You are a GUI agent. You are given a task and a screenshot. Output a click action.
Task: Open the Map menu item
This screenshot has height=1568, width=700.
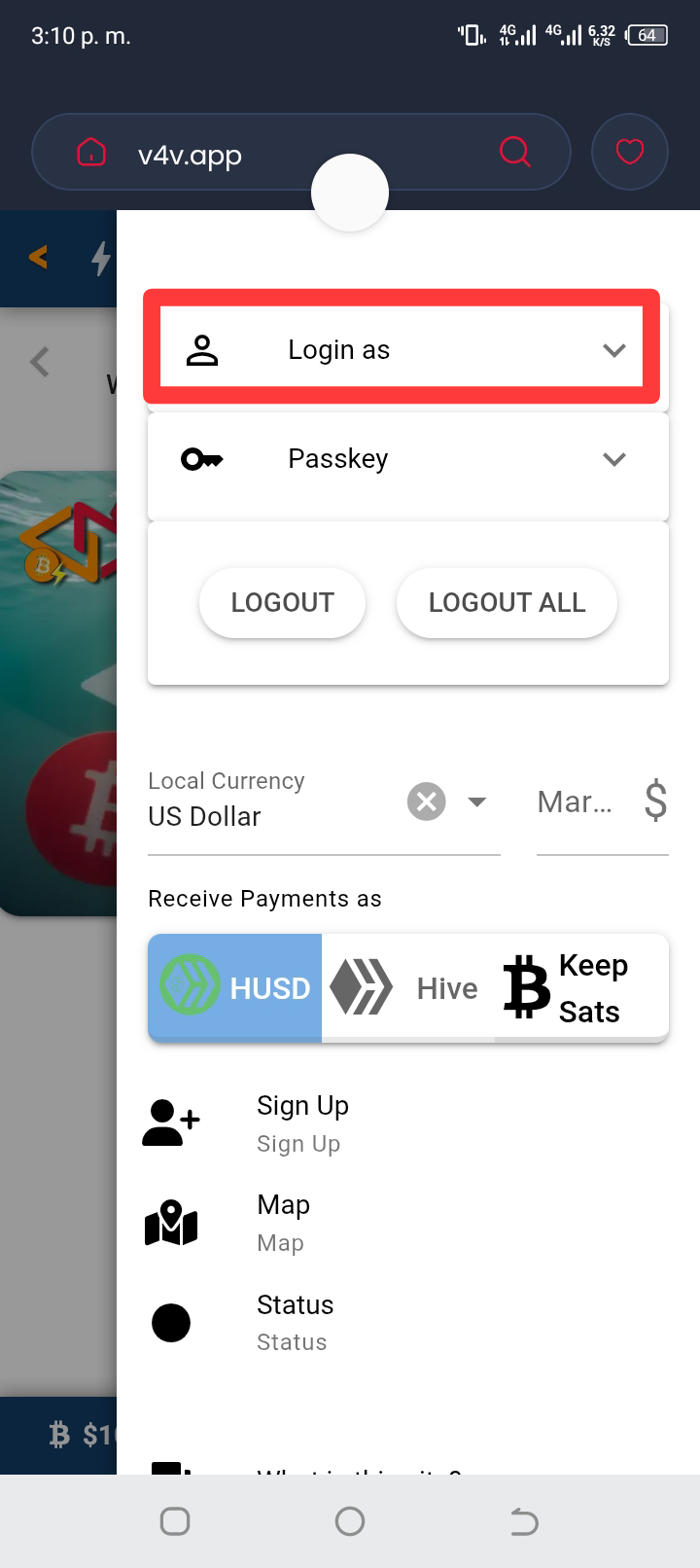(x=283, y=1222)
